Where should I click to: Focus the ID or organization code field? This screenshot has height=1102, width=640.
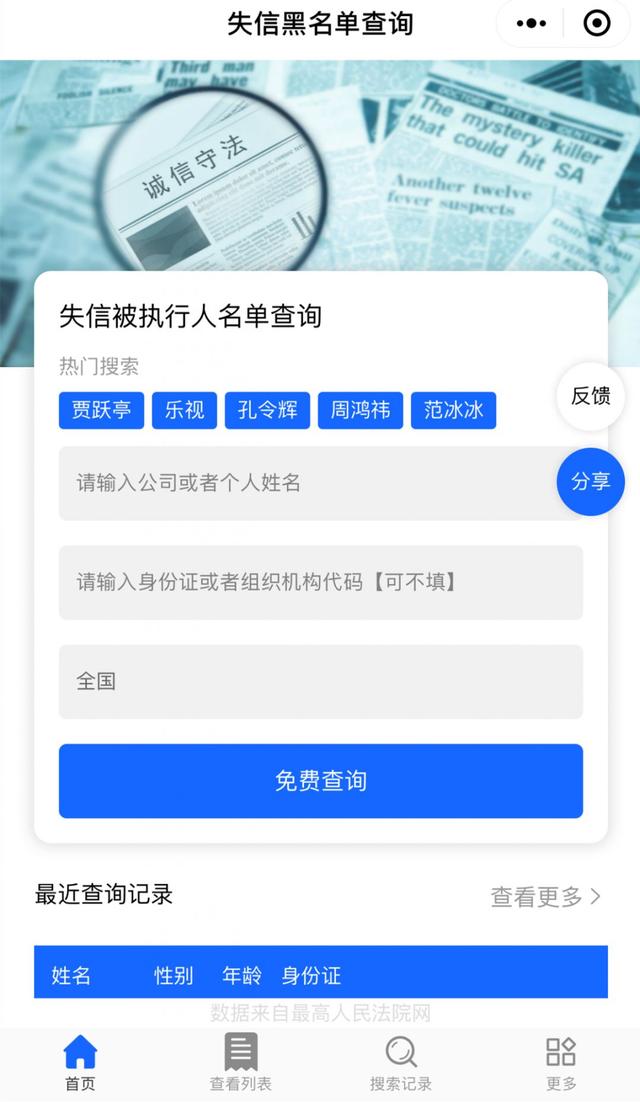point(320,582)
